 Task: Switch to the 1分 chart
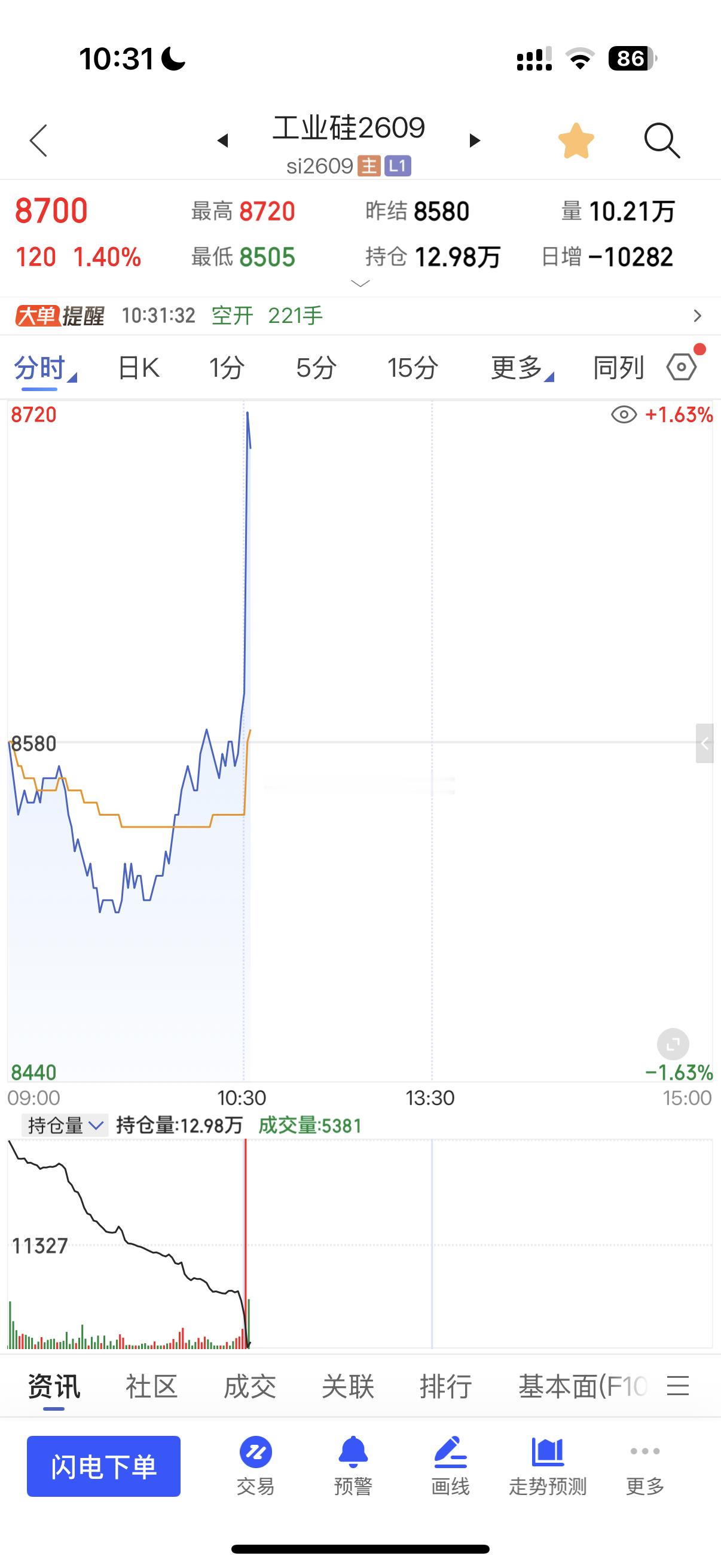pos(227,368)
